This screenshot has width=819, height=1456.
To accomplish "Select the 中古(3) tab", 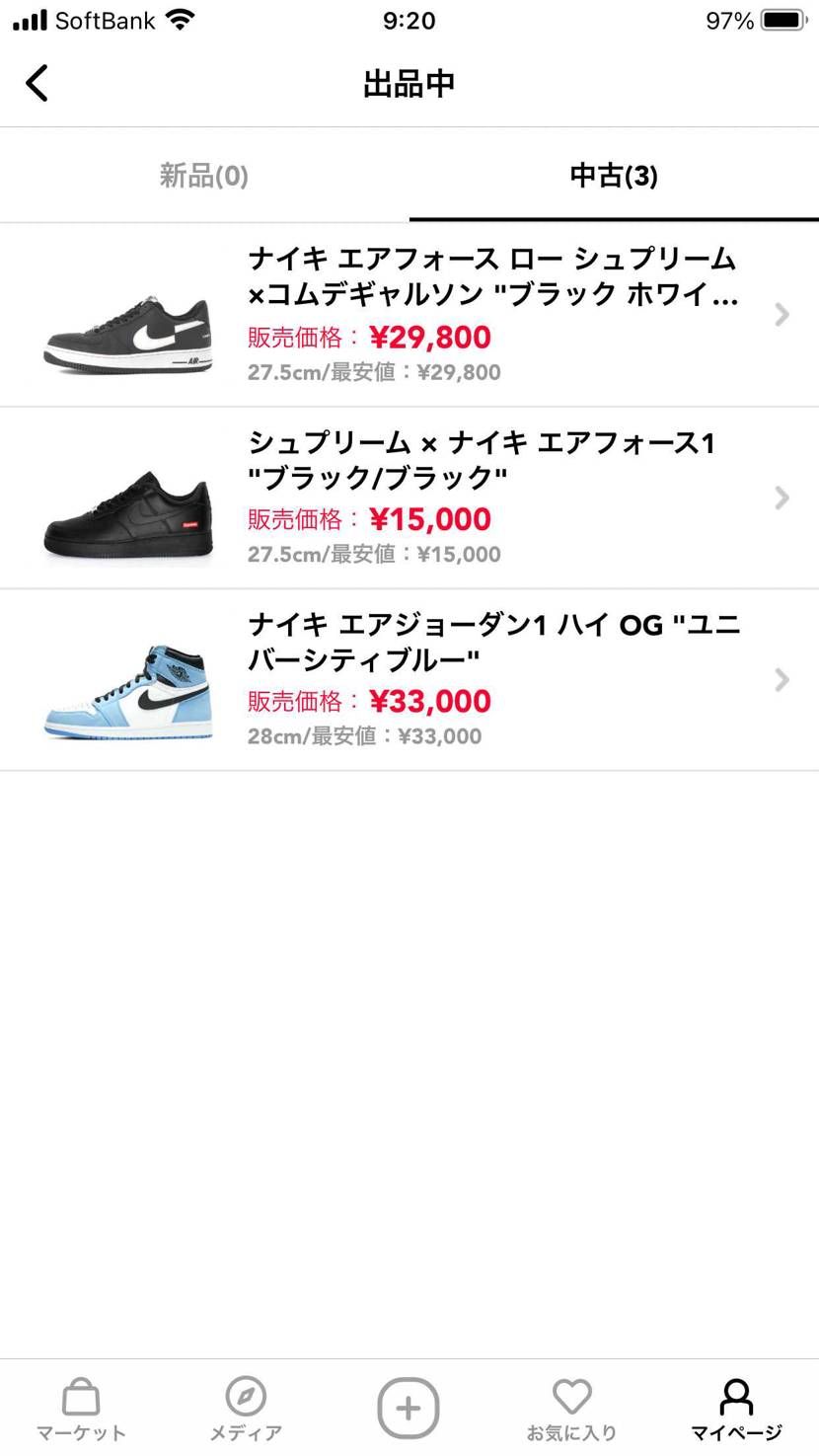I will (614, 175).
